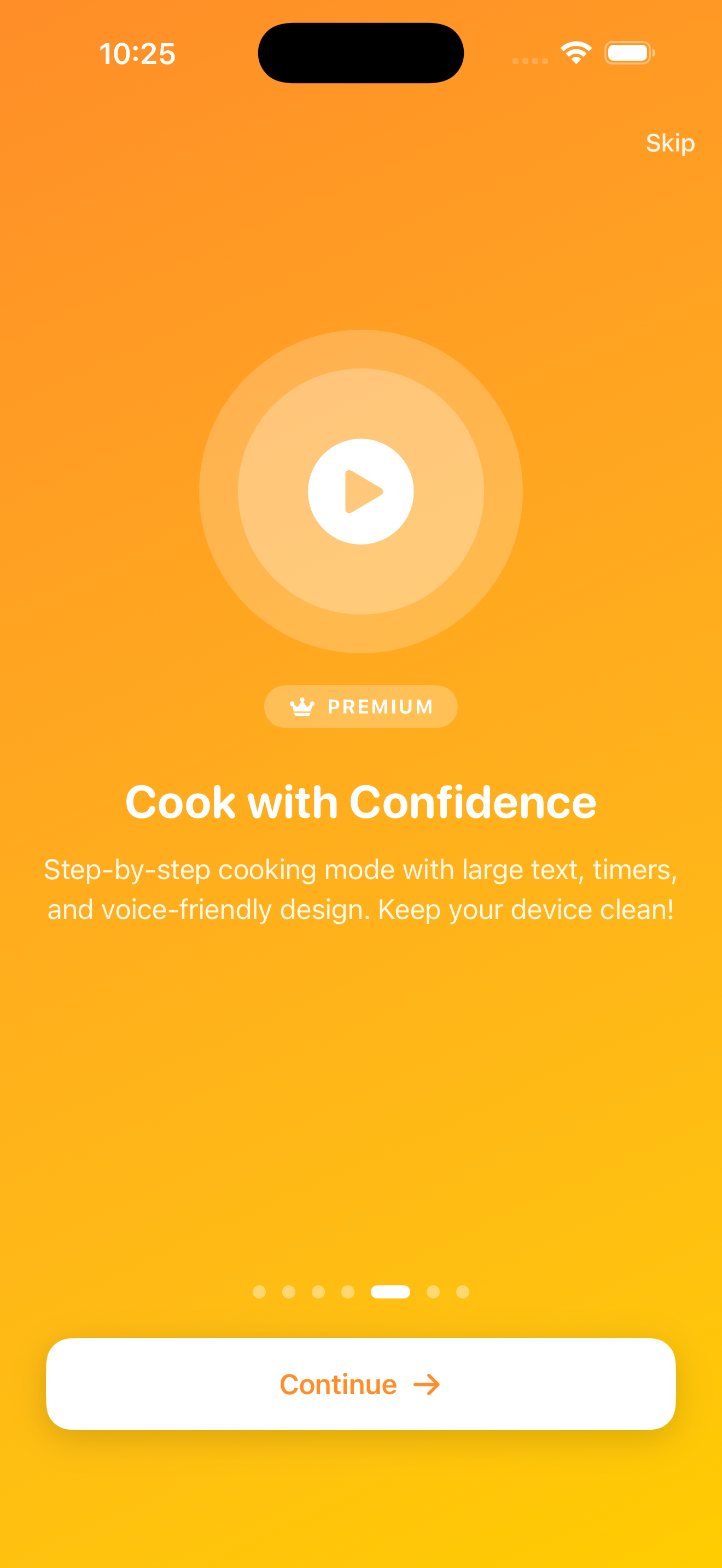
Task: Tap the clock showing 10:25
Action: tap(138, 54)
